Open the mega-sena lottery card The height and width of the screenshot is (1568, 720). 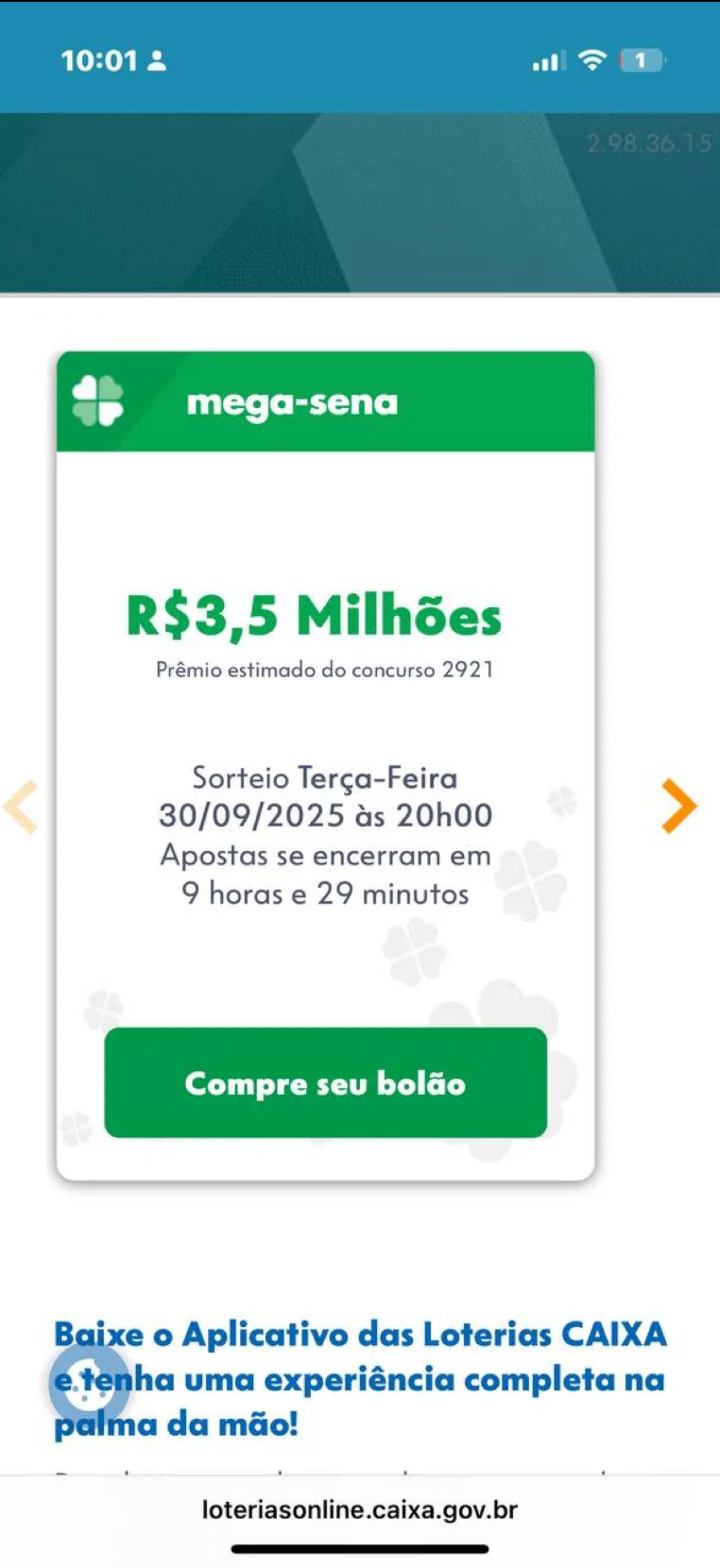[x=325, y=402]
